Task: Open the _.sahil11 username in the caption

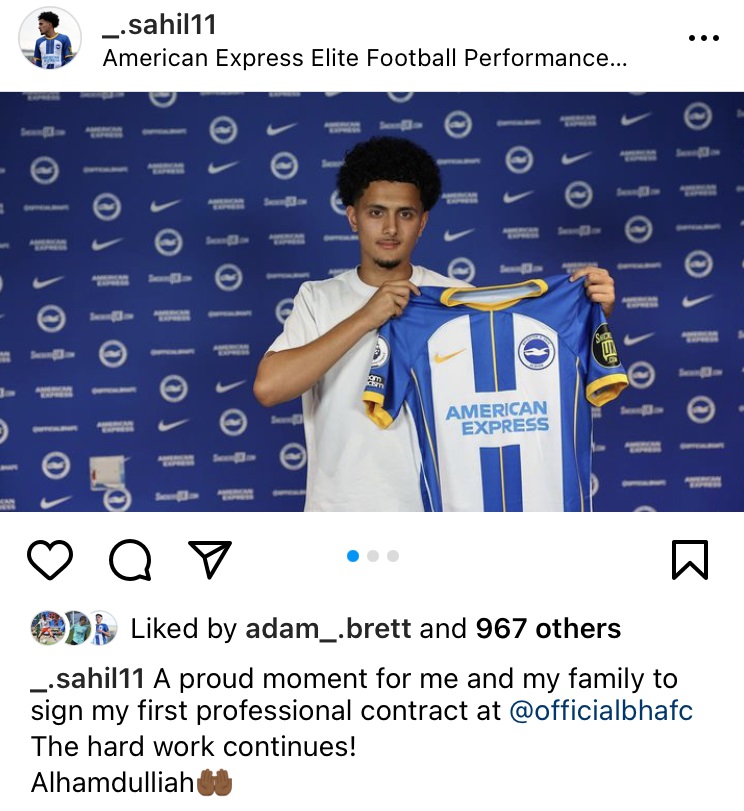Action: (88, 679)
